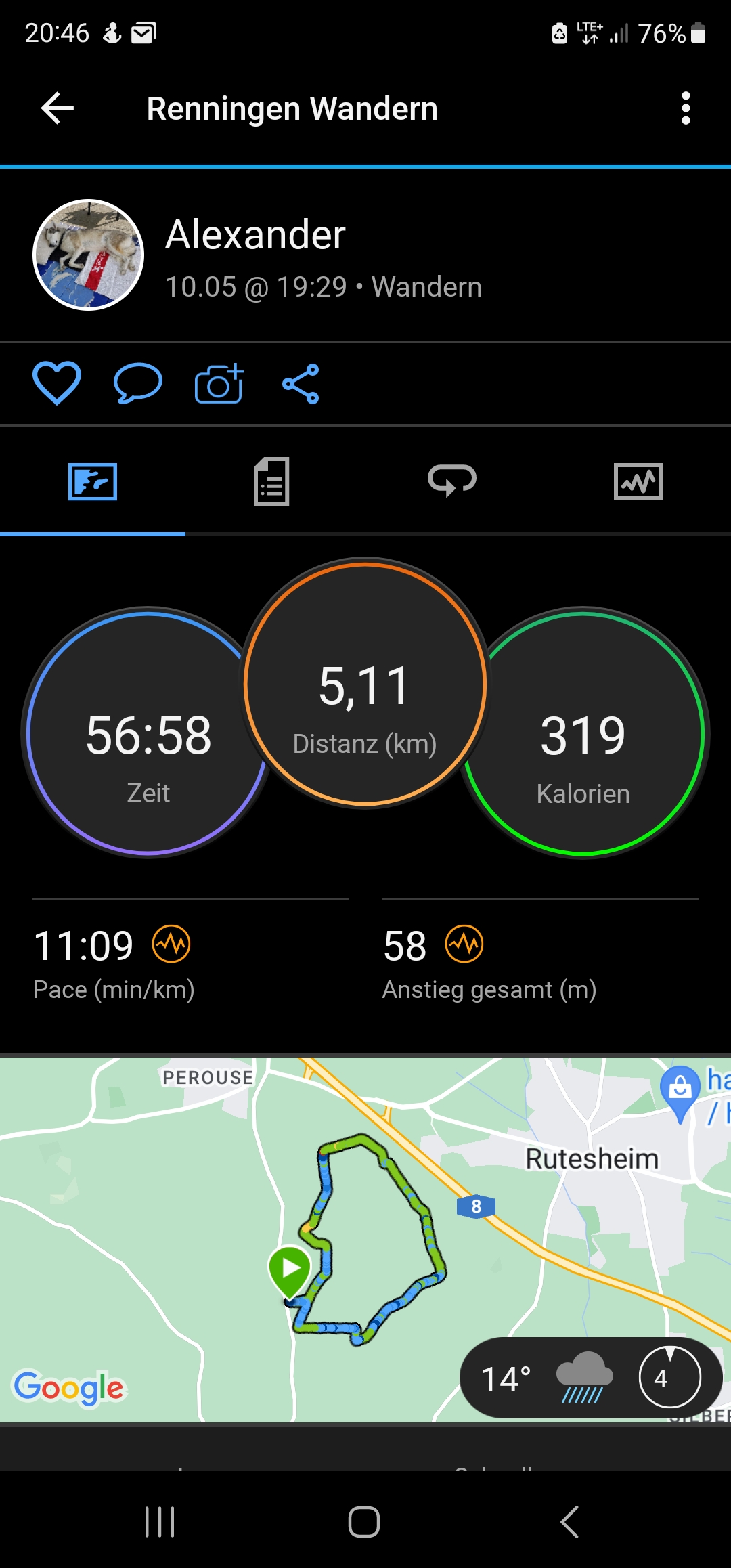Add a photo to the activity
Screen dimensions: 731x1568
click(219, 384)
